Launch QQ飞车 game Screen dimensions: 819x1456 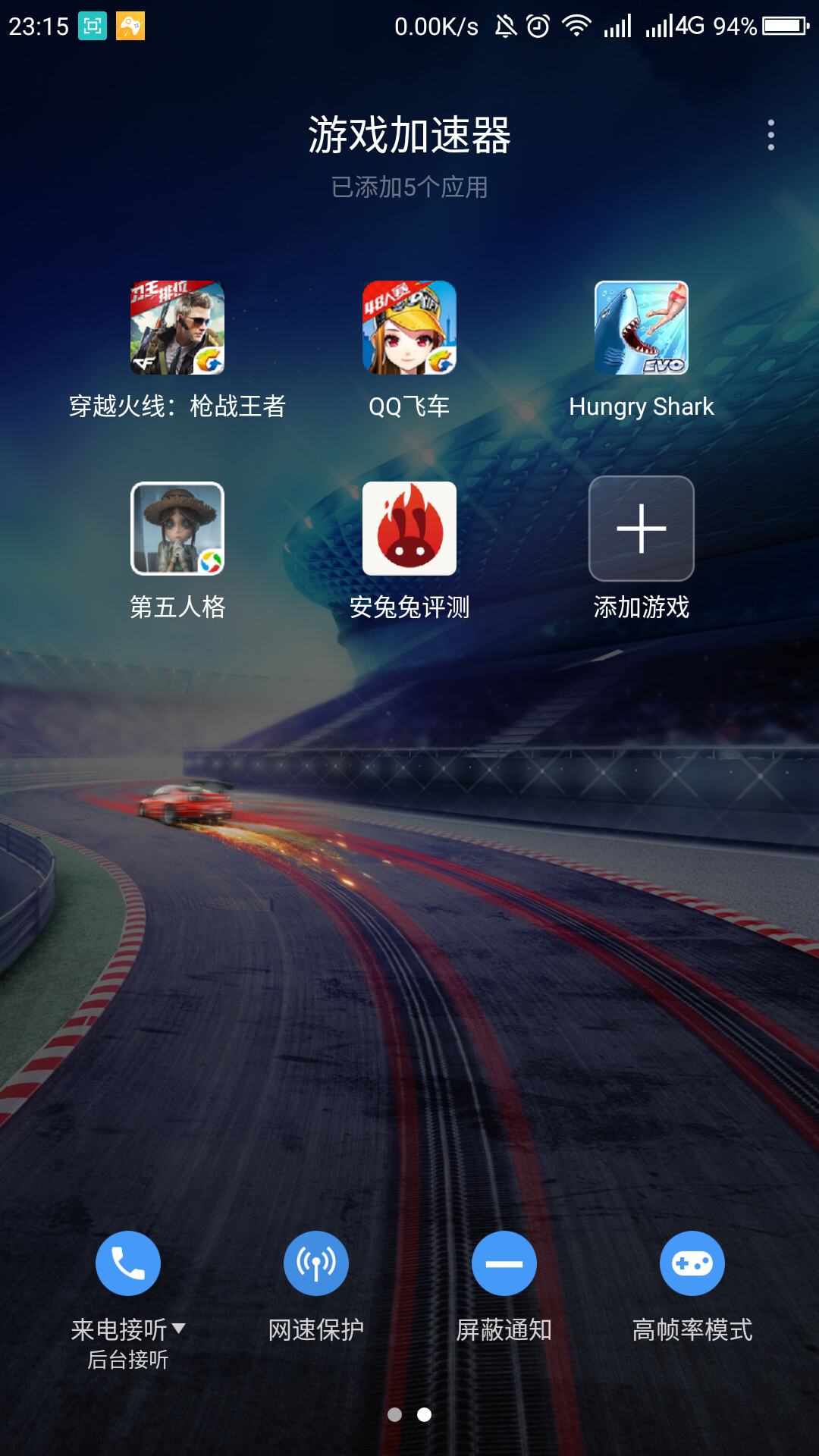pyautogui.click(x=409, y=328)
